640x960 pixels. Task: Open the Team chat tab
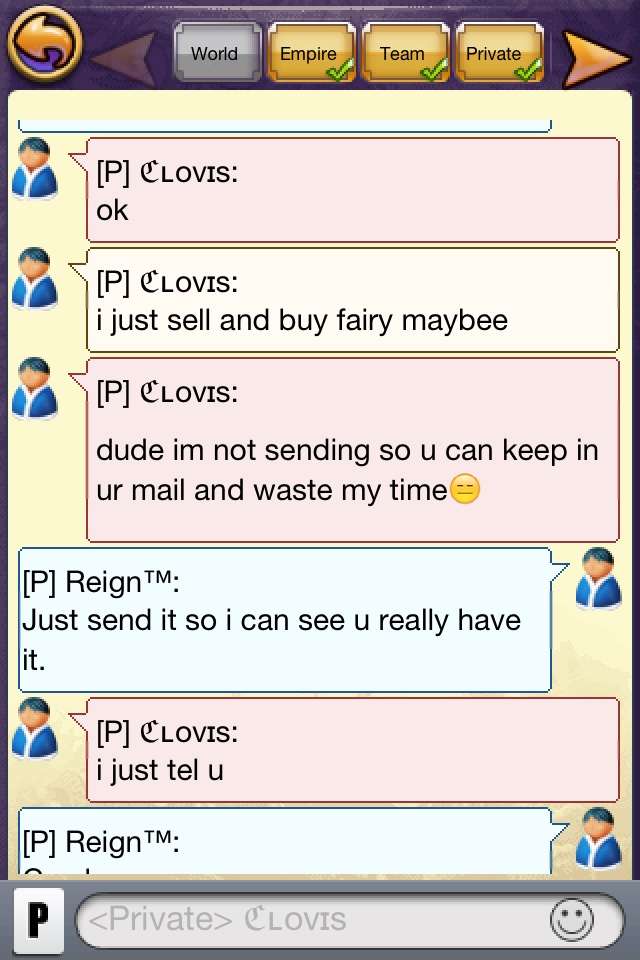pyautogui.click(x=404, y=54)
